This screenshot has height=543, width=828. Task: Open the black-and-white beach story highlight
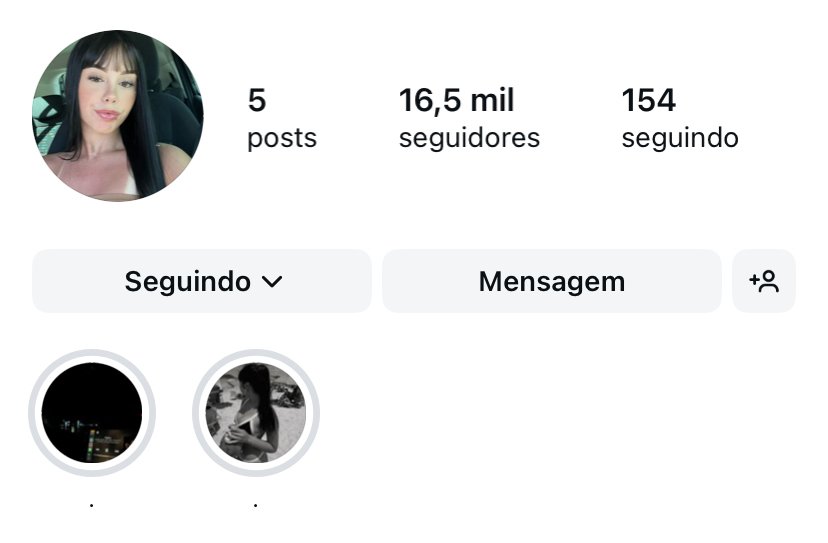pyautogui.click(x=255, y=412)
